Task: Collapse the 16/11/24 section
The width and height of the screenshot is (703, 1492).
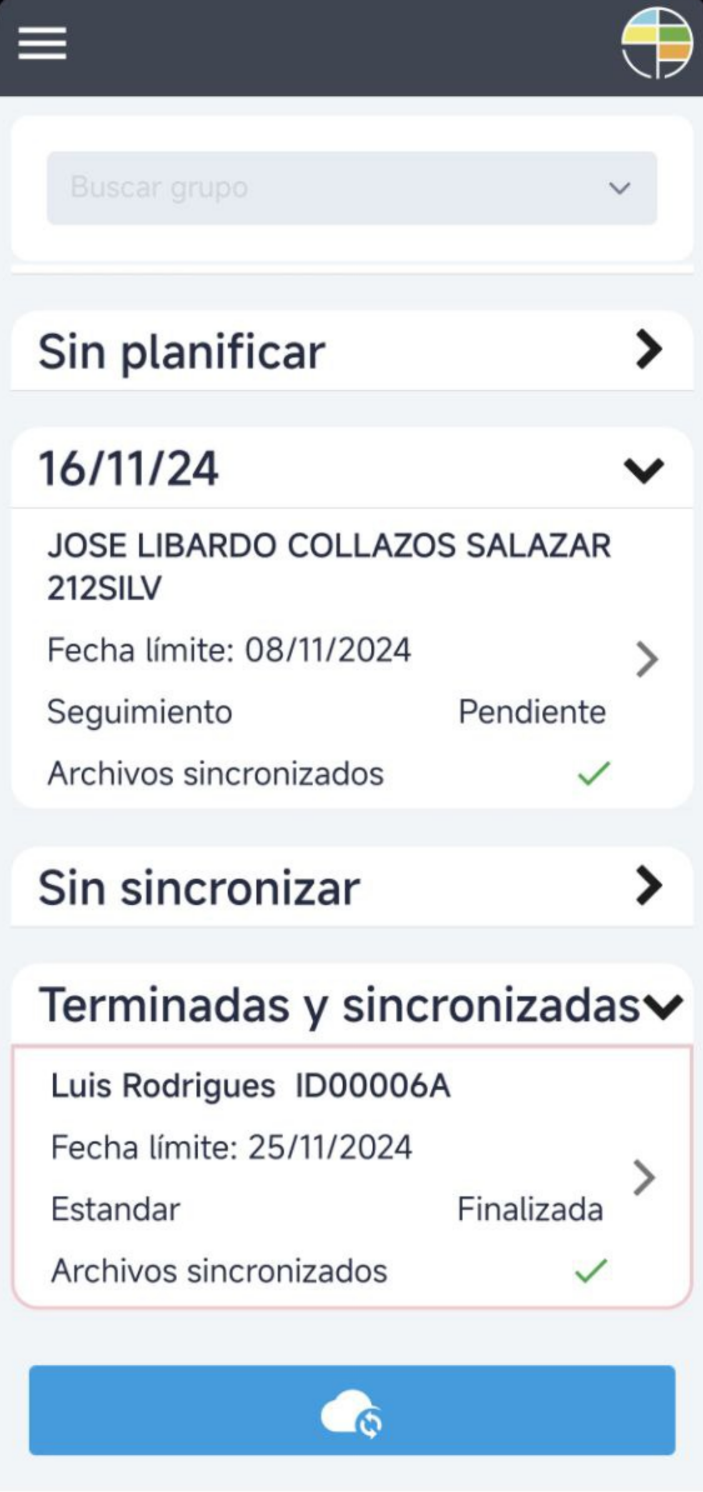Action: coord(643,469)
